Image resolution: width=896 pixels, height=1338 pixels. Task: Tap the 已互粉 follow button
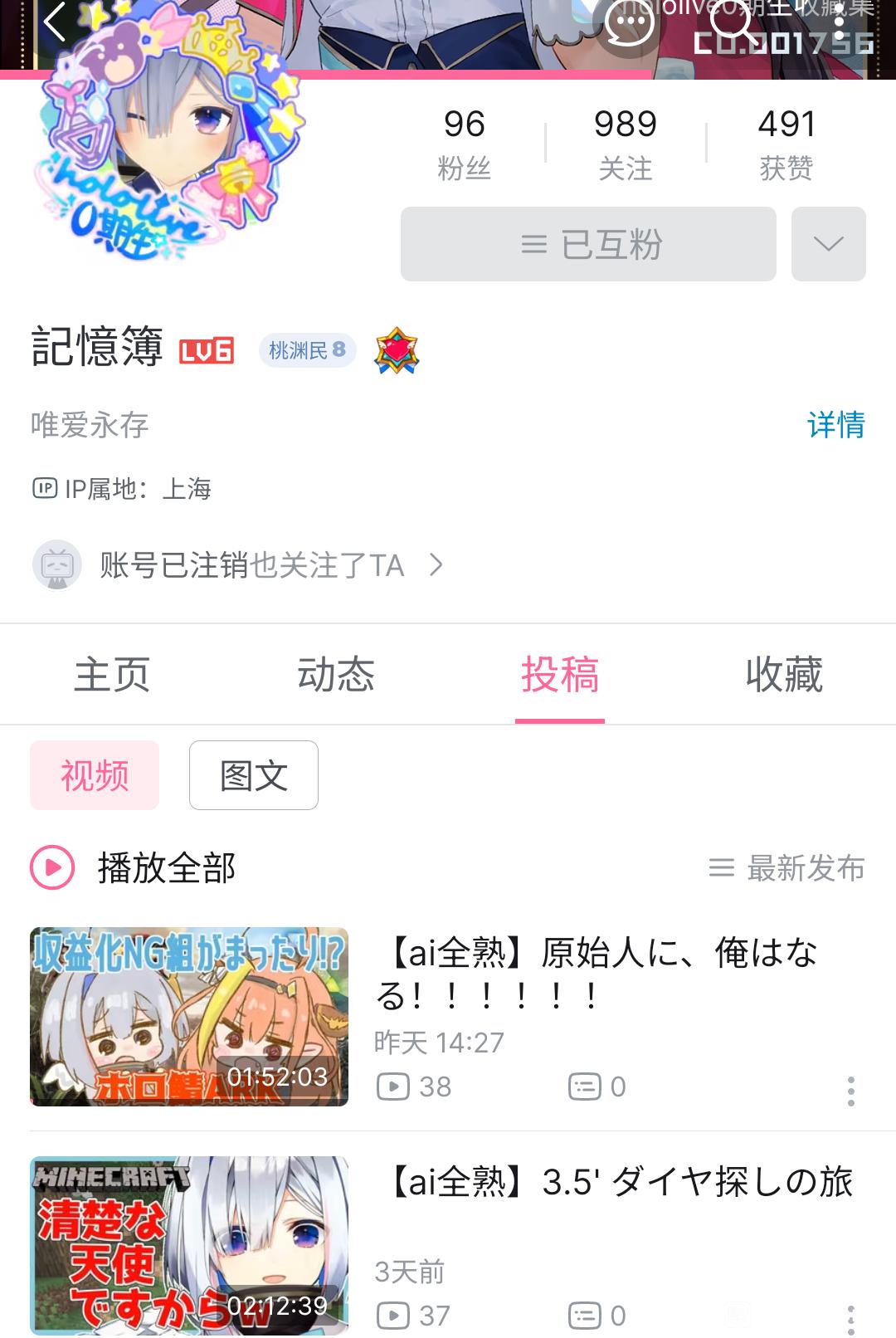tap(588, 244)
